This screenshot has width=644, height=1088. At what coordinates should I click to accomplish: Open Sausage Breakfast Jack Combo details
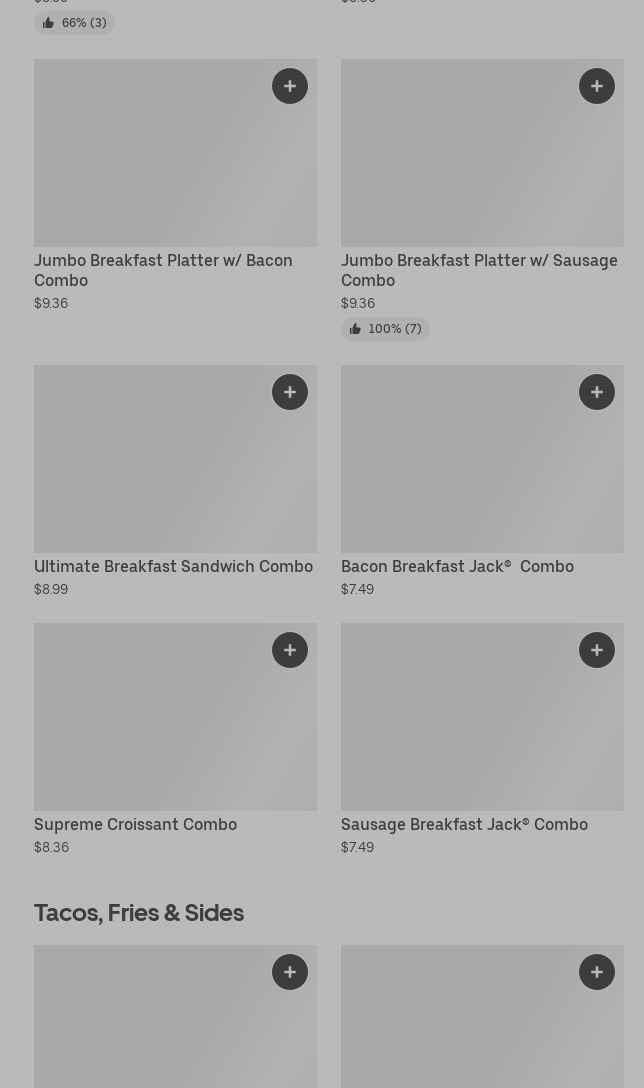[x=464, y=824]
